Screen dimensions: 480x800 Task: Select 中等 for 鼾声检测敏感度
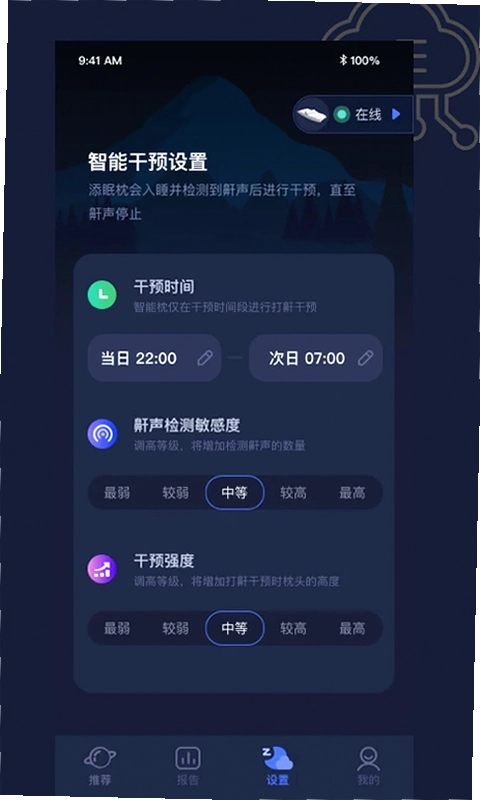tap(235, 493)
